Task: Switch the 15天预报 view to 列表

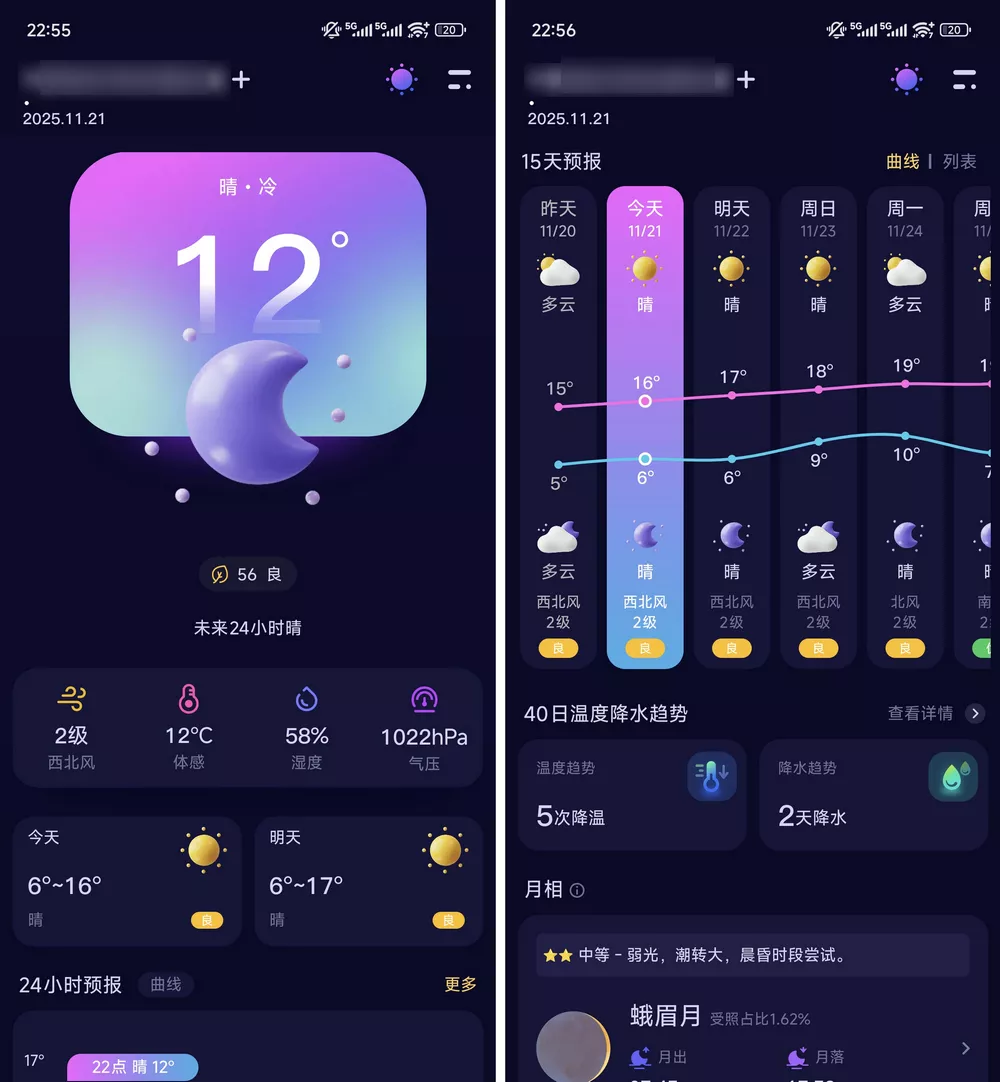Action: pos(959,161)
